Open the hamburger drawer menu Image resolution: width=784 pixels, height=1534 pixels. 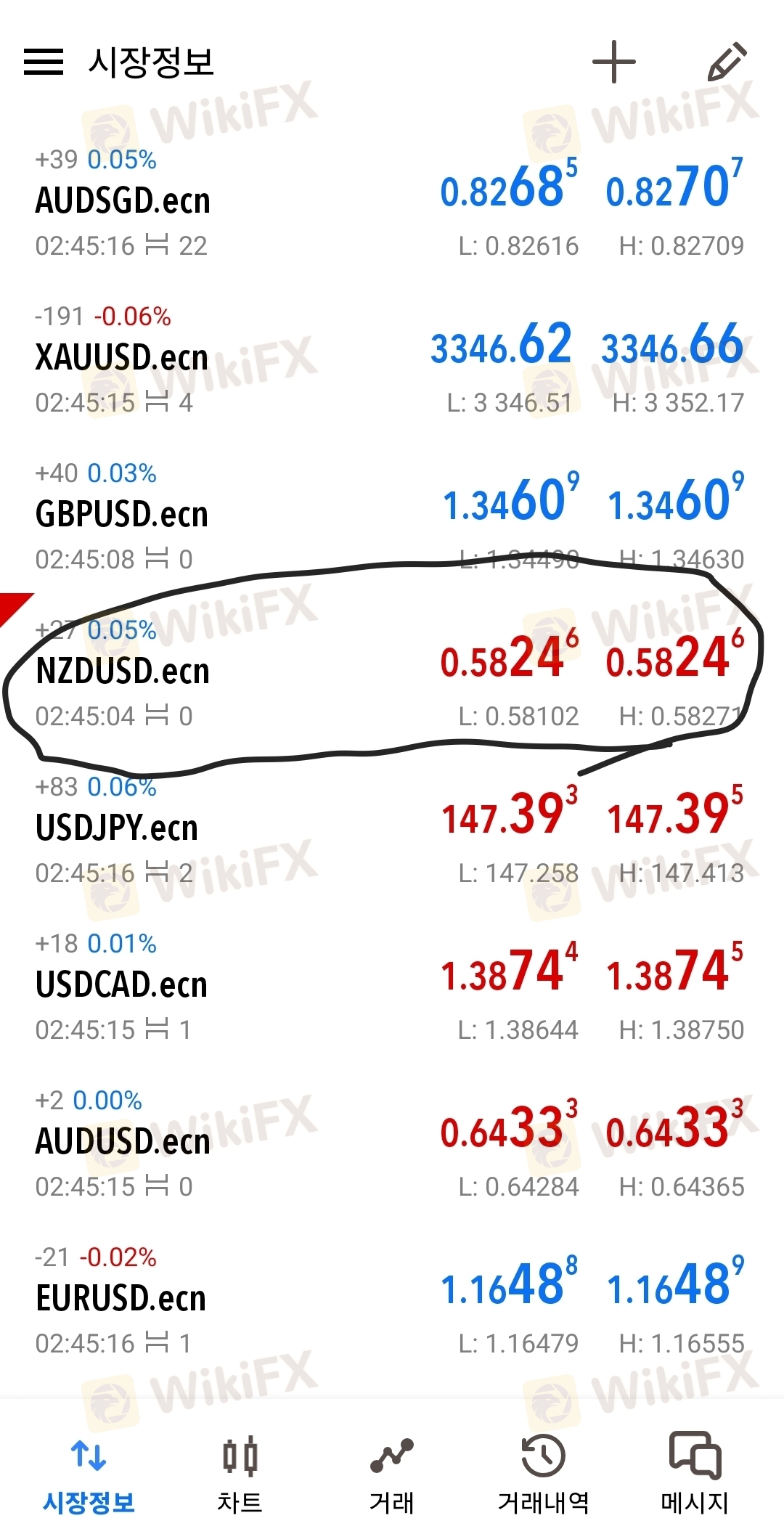pyautogui.click(x=44, y=62)
